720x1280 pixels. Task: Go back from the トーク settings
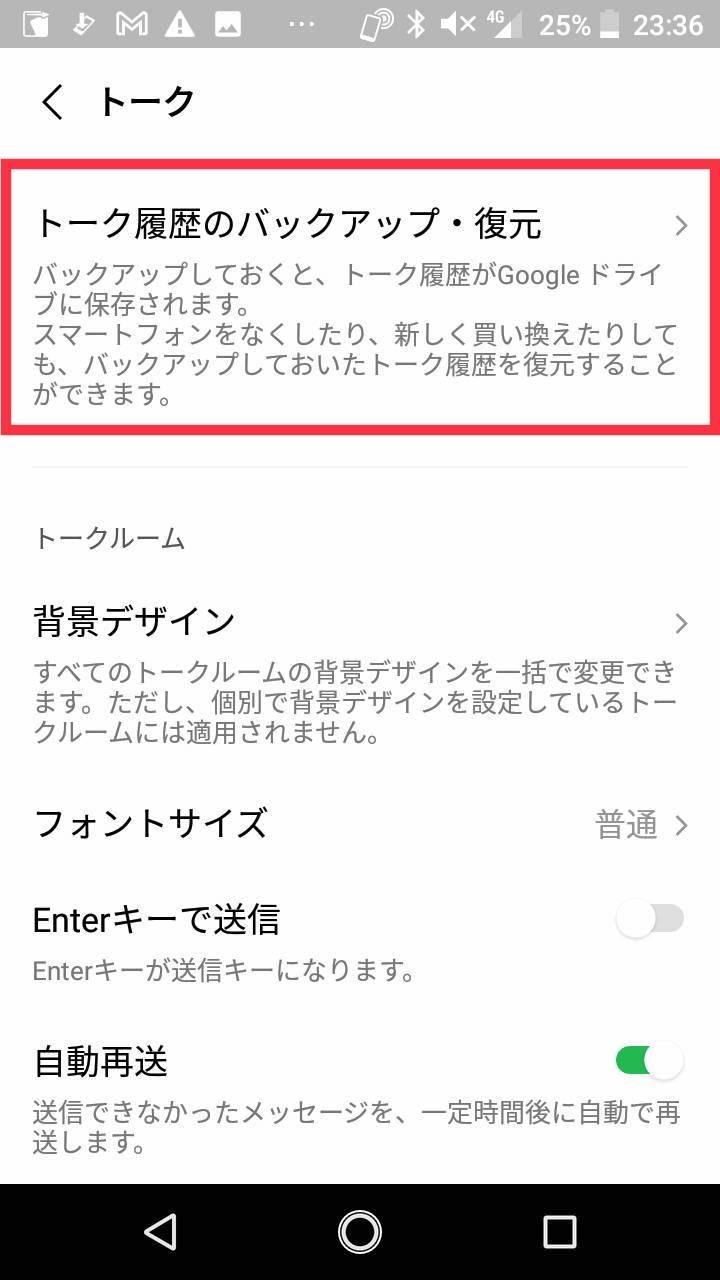pos(52,102)
